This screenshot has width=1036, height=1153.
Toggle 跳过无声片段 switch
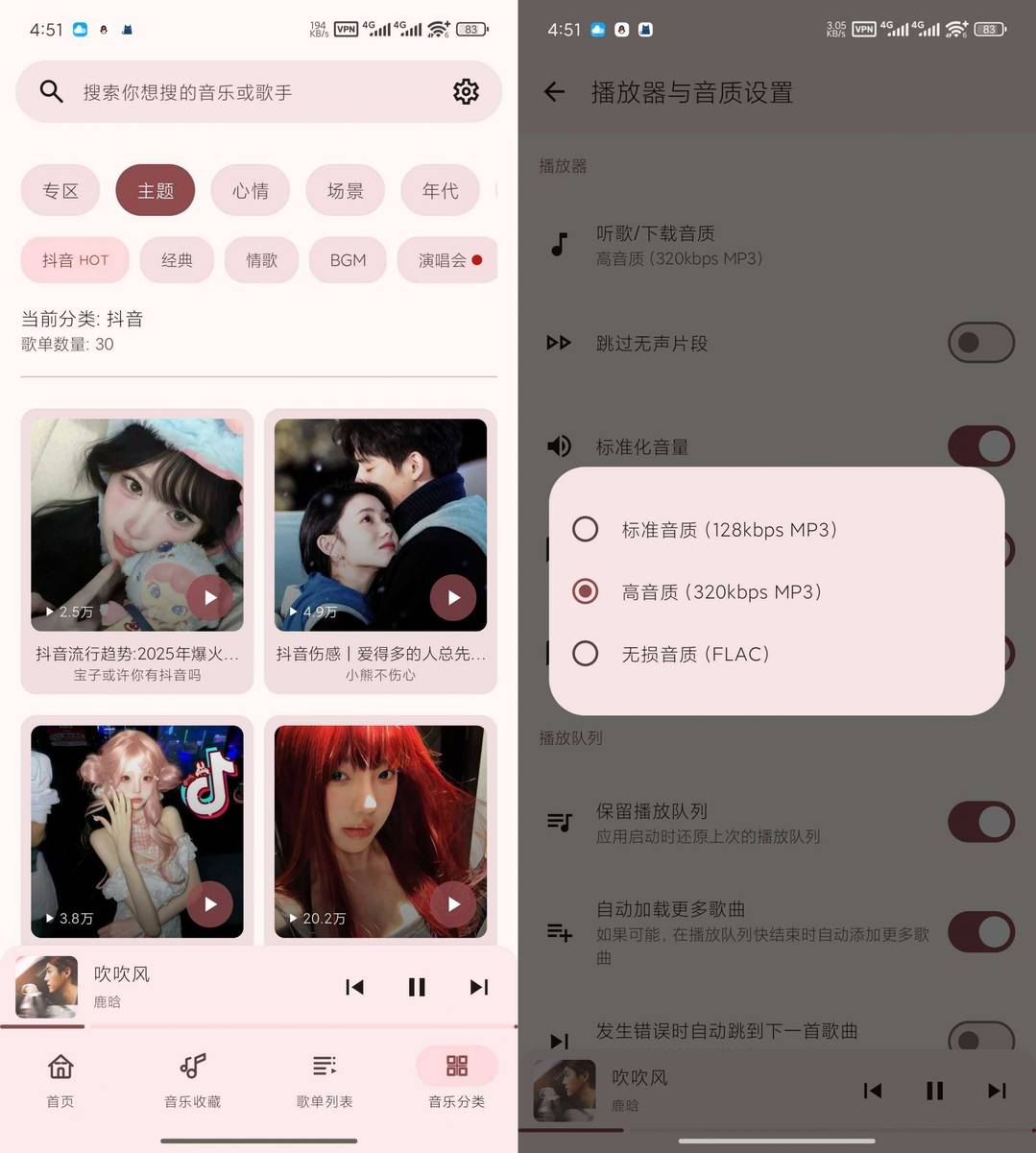pos(980,343)
